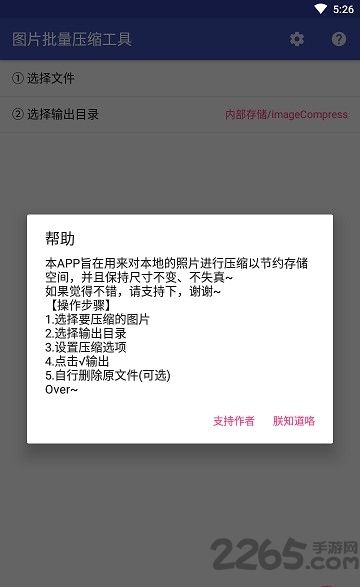Tap the help question mark icon
The image size is (360, 587).
tap(339, 39)
